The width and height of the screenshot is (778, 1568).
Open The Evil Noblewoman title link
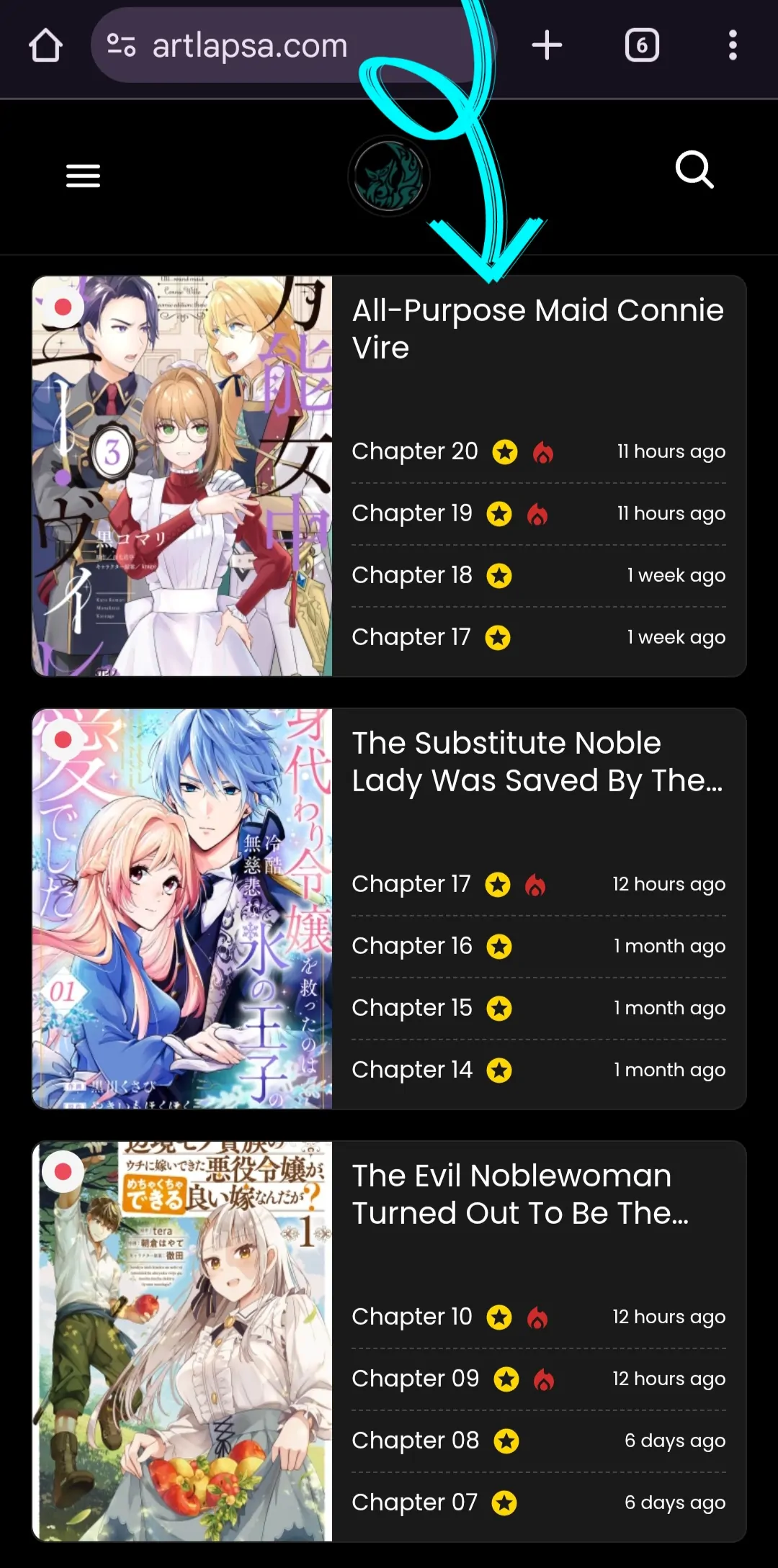click(519, 1194)
